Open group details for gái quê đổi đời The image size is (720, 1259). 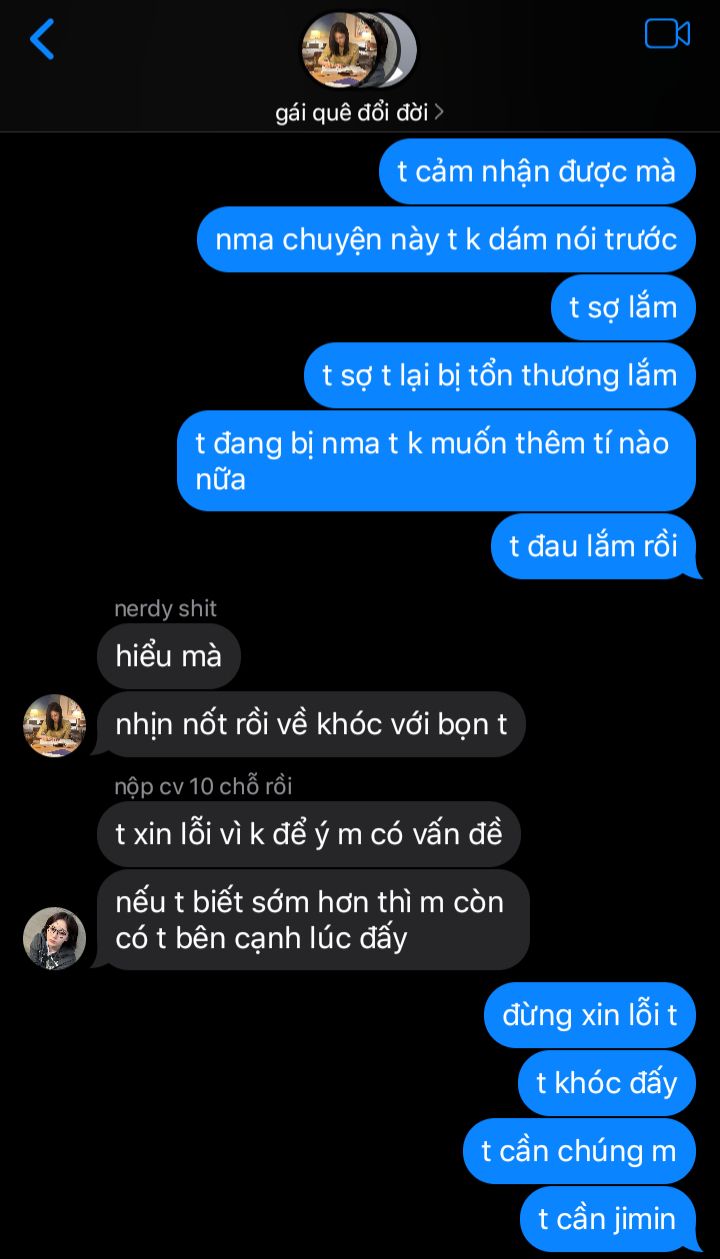(x=359, y=112)
